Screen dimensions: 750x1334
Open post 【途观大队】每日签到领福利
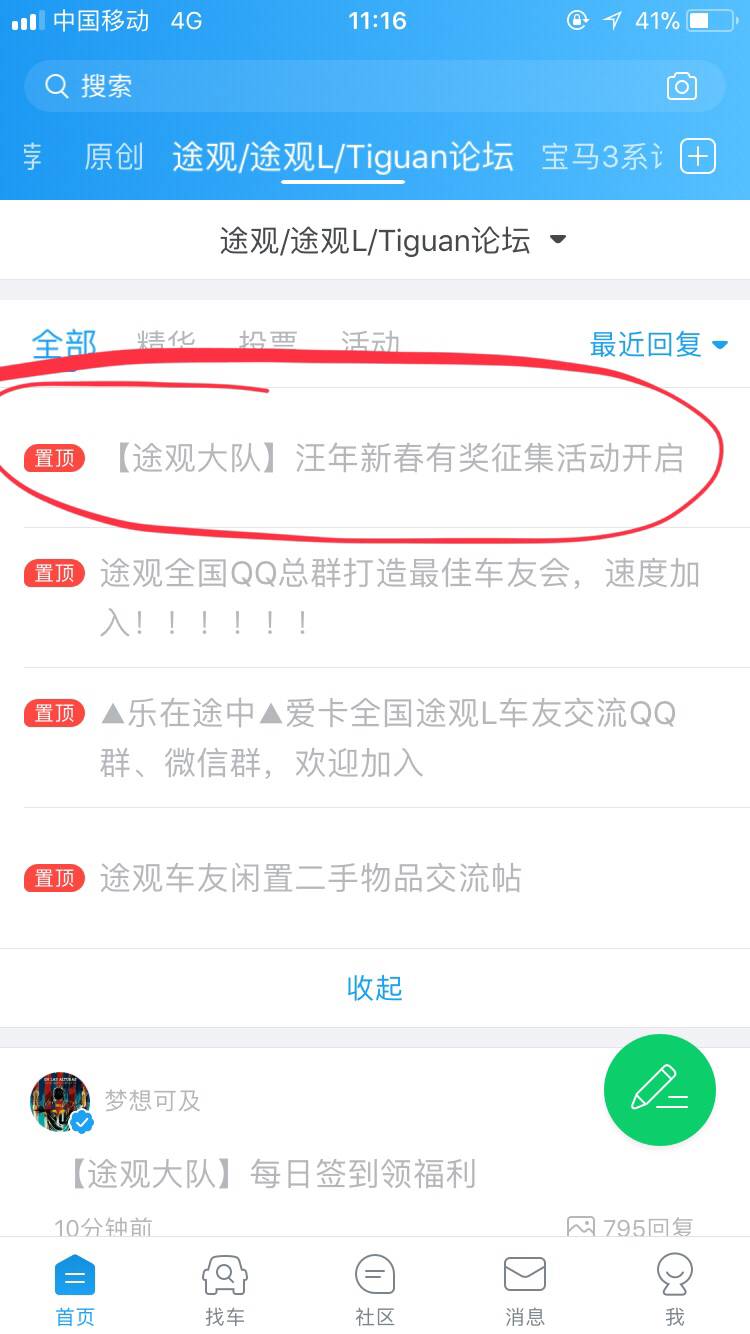270,1173
